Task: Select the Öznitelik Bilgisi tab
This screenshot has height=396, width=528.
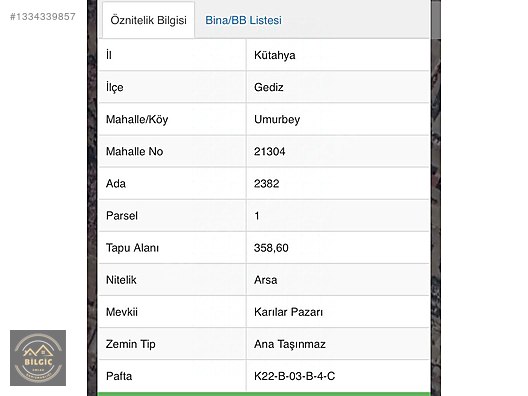Action: click(x=148, y=20)
